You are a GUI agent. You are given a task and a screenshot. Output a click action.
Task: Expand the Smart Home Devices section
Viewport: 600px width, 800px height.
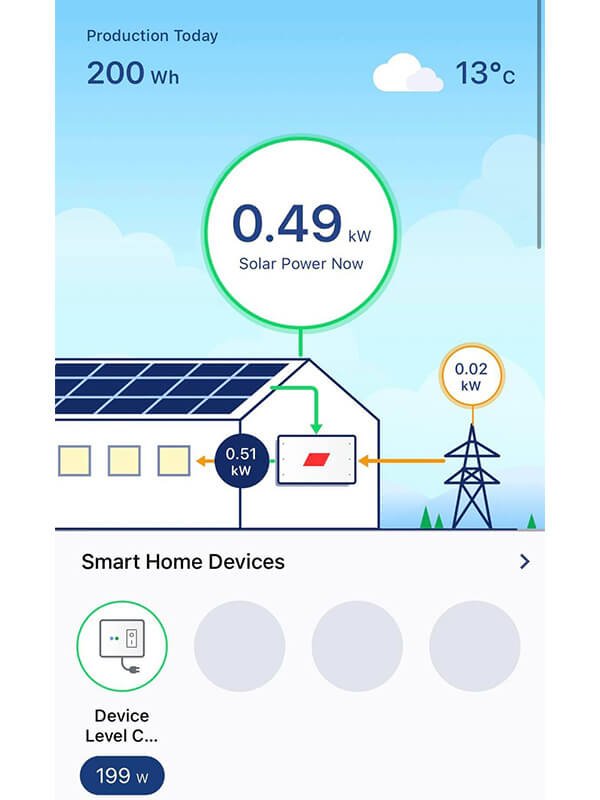524,562
